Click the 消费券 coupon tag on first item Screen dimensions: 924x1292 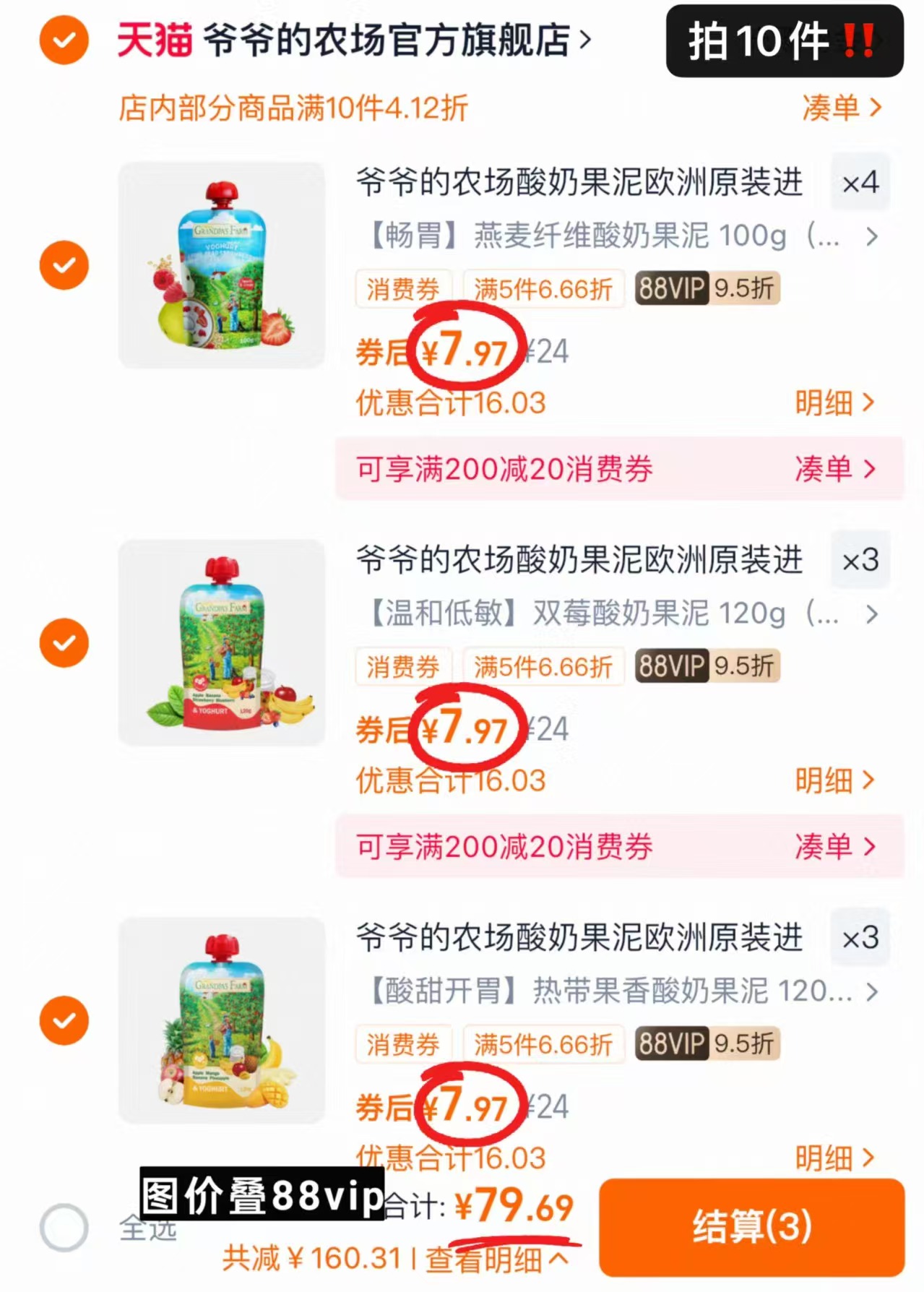tap(402, 289)
